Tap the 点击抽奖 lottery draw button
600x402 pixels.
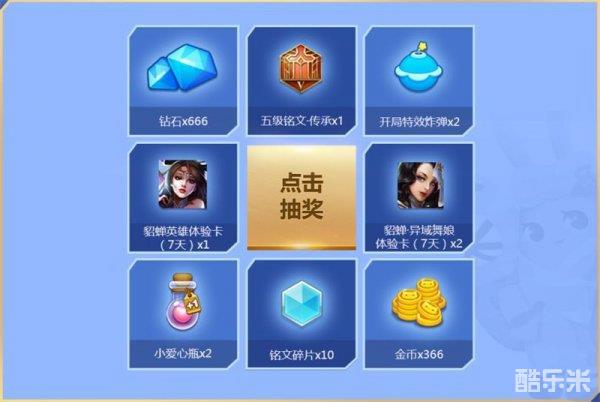tap(300, 198)
